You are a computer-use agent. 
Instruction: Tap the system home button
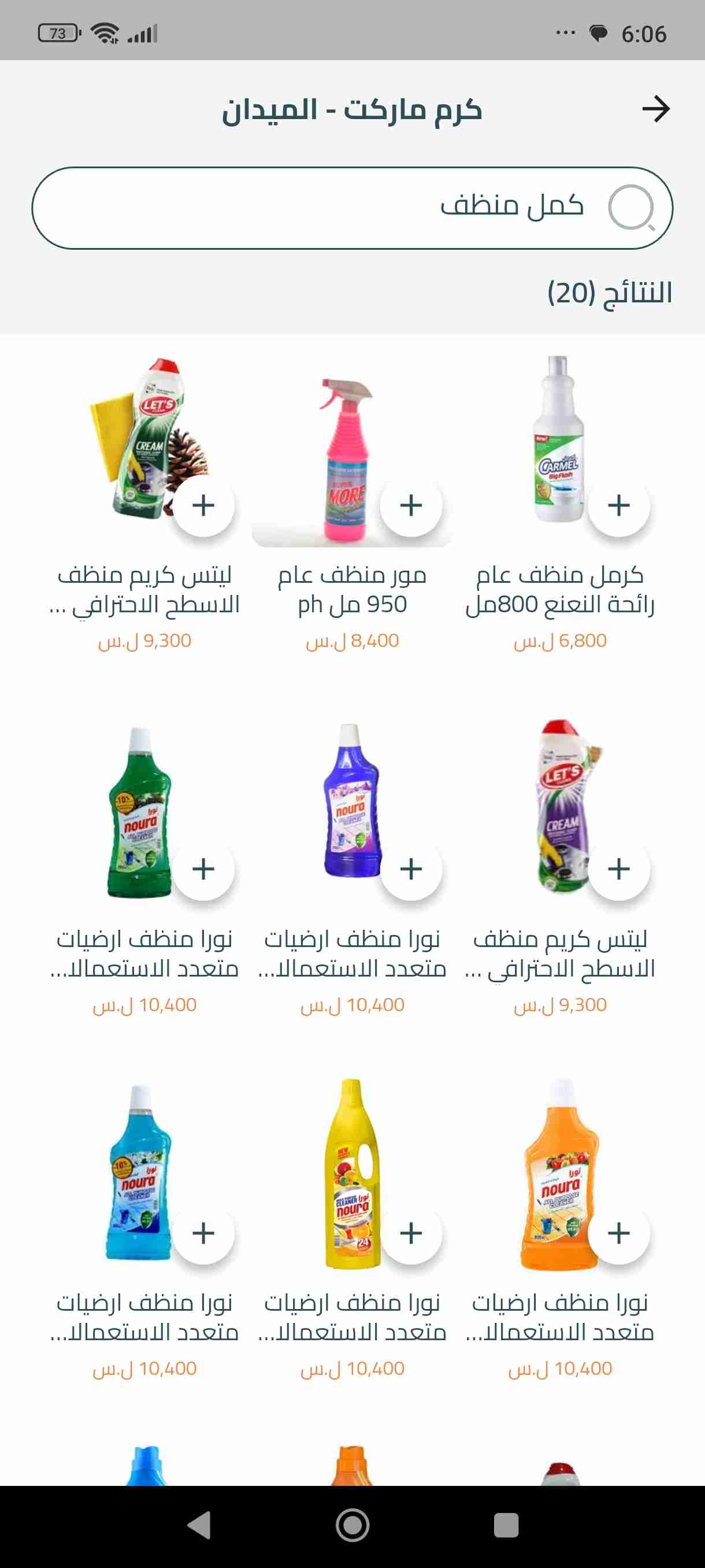click(x=352, y=1525)
